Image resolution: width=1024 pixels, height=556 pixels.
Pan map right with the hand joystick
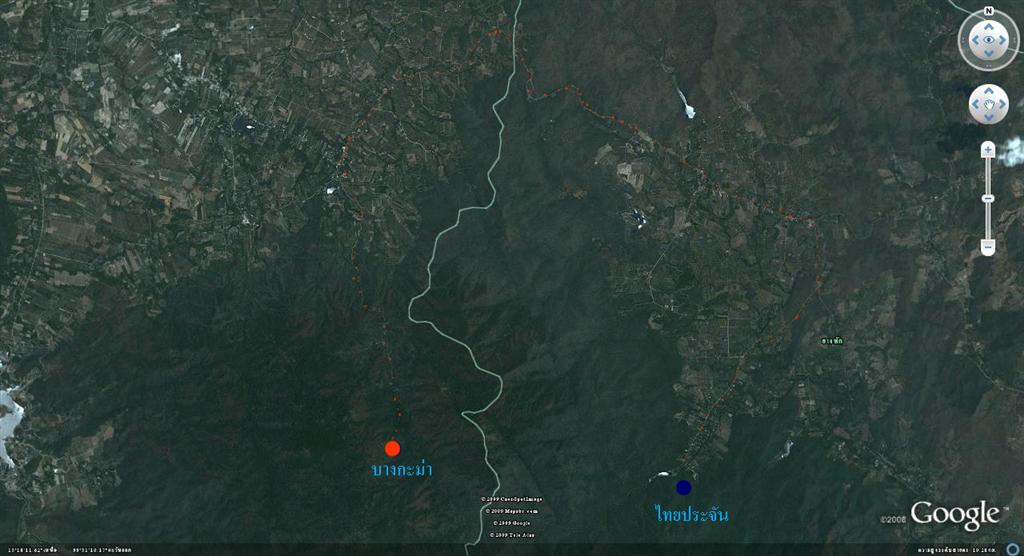point(1002,104)
